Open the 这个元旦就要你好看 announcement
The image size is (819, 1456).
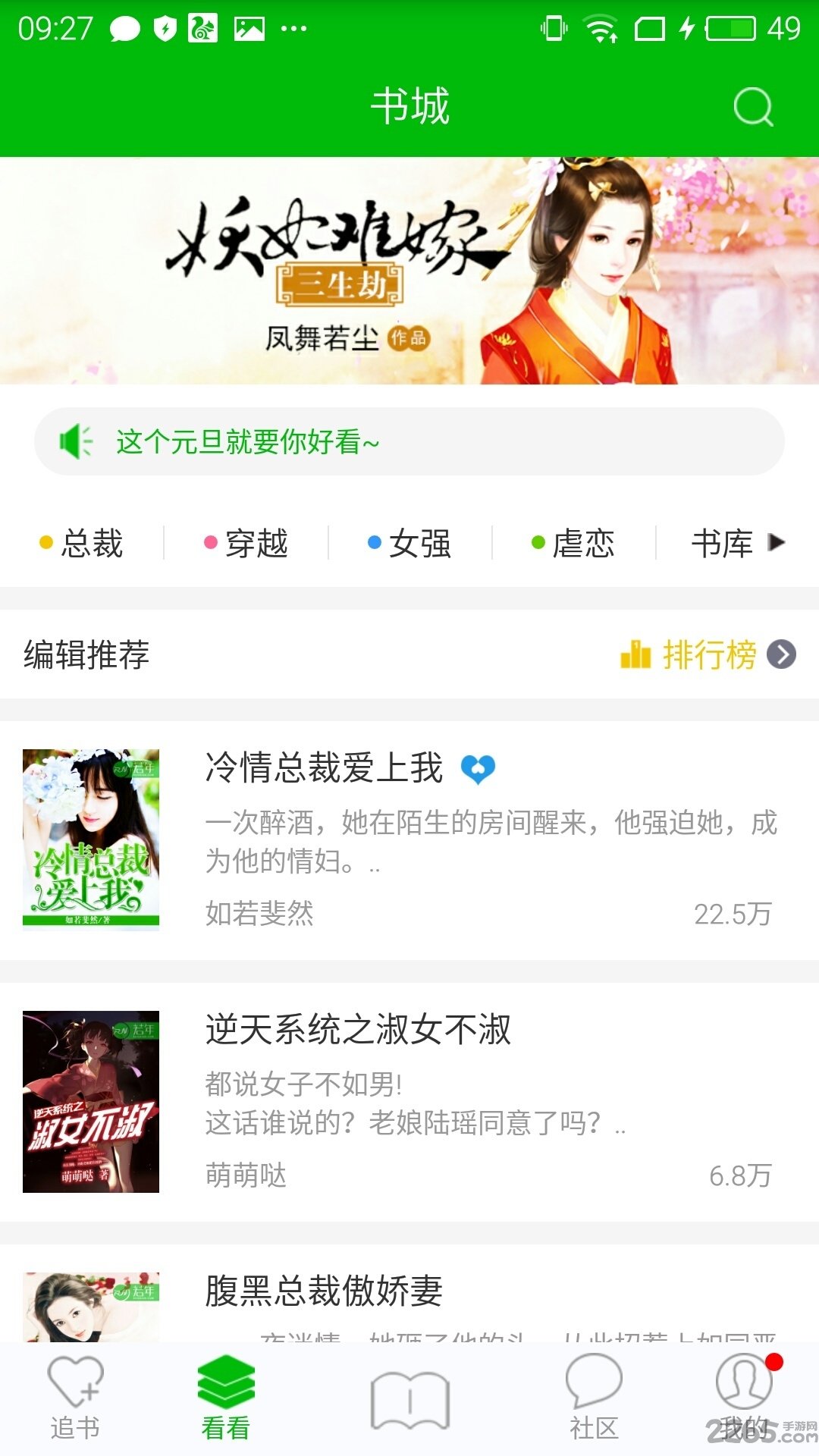pyautogui.click(x=409, y=441)
